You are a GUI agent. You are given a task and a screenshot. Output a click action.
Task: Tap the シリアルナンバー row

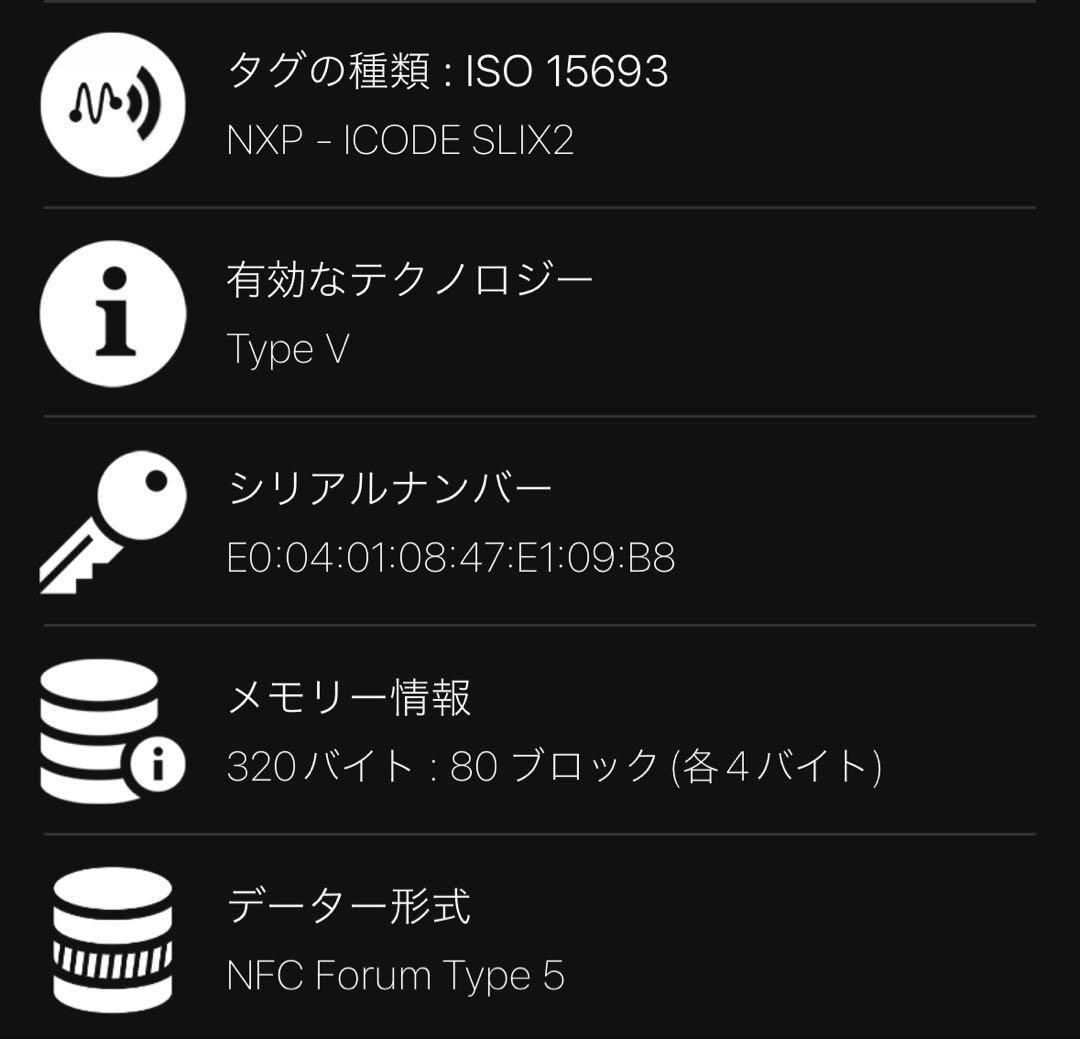click(540, 522)
